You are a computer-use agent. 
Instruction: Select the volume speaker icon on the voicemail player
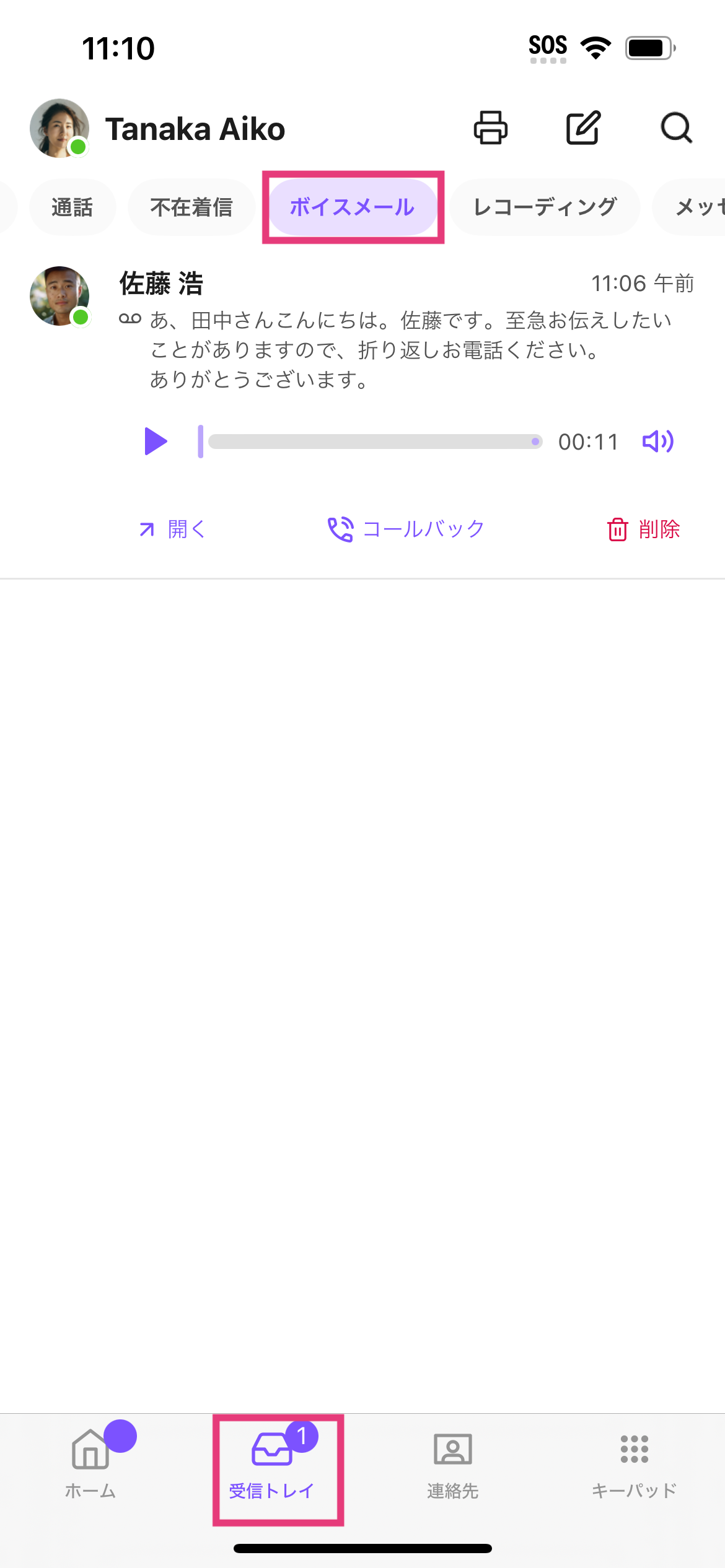click(659, 442)
